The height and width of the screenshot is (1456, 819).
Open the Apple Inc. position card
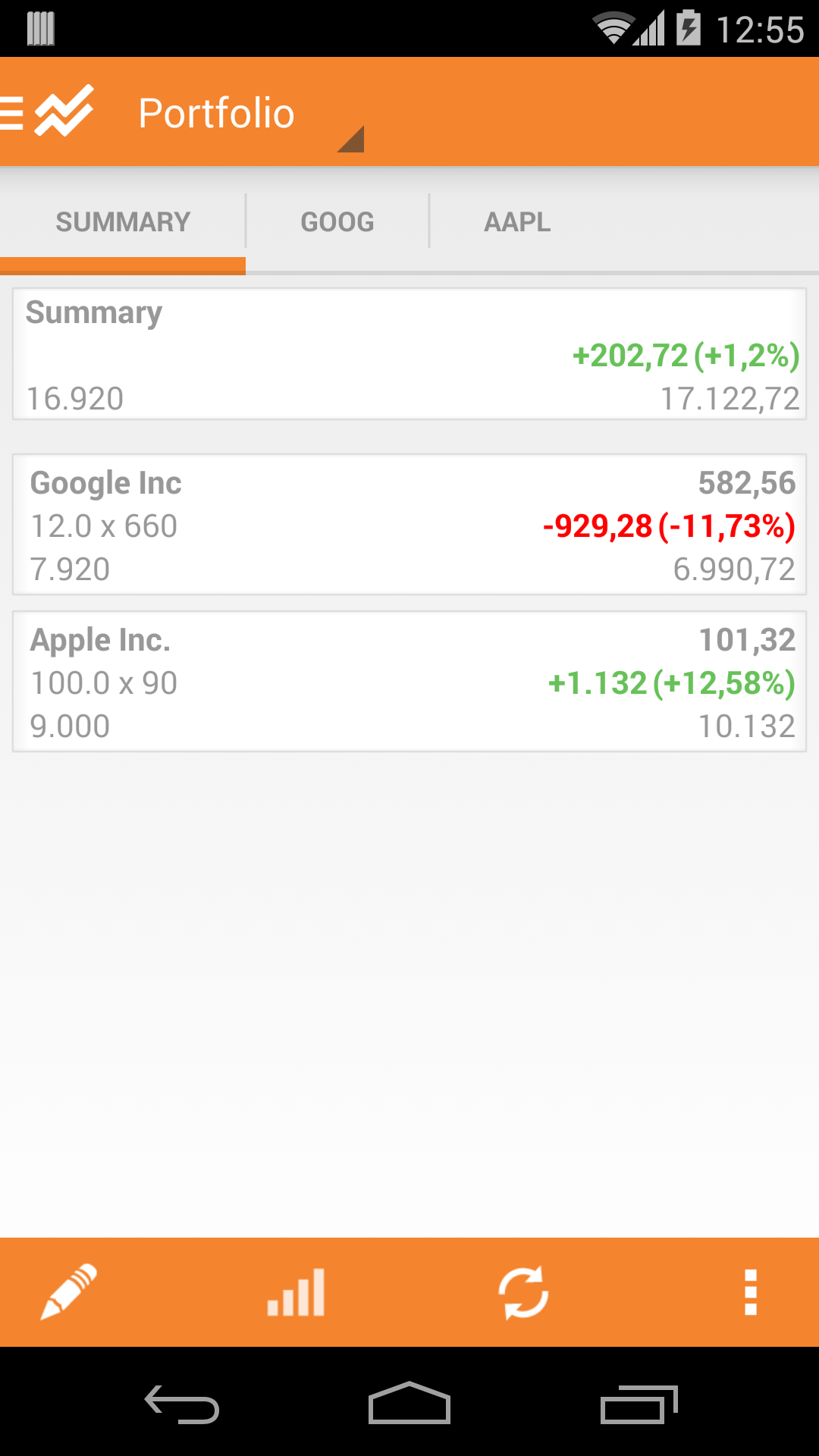[409, 682]
